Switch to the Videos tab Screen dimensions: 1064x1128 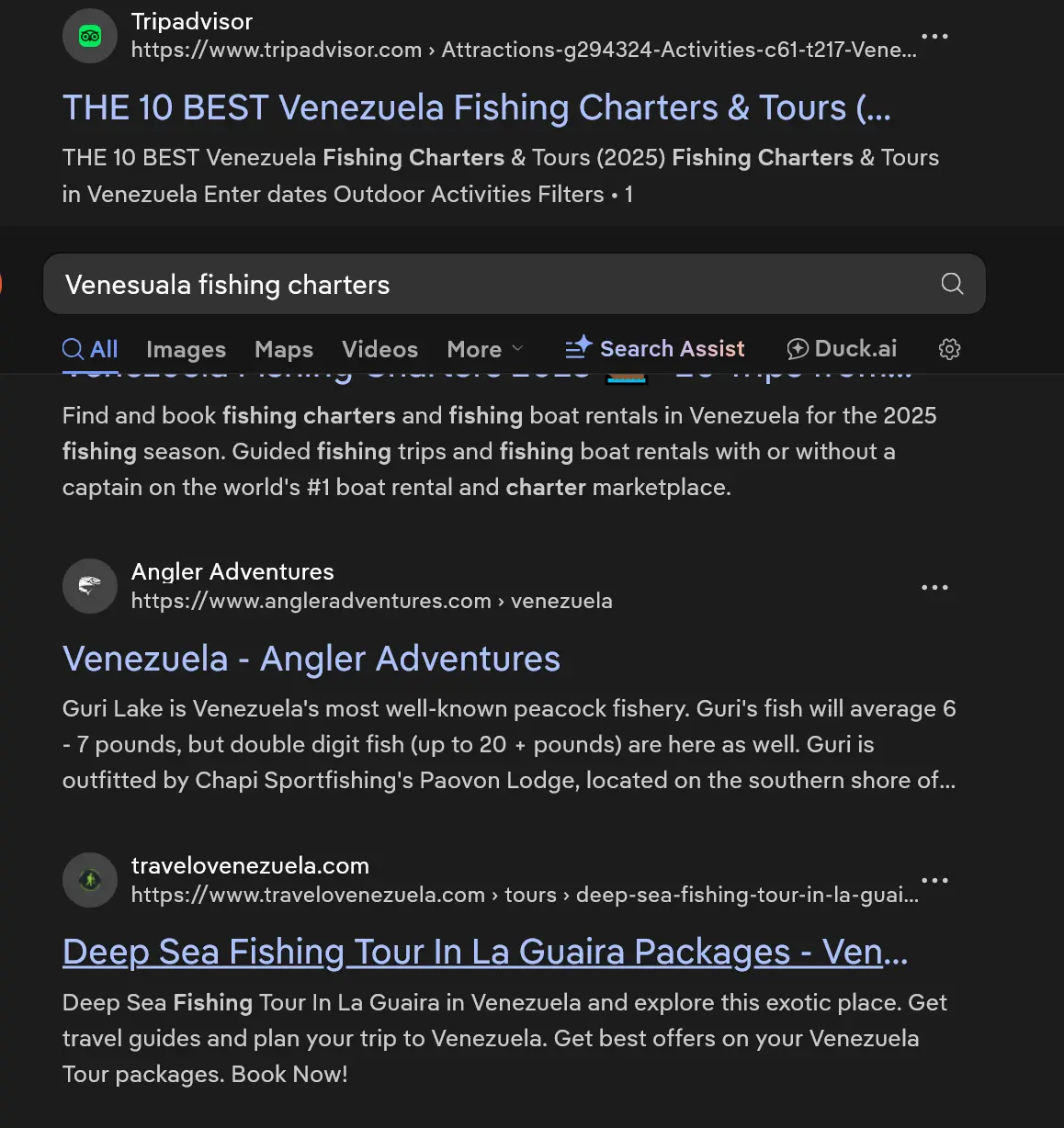click(x=379, y=350)
